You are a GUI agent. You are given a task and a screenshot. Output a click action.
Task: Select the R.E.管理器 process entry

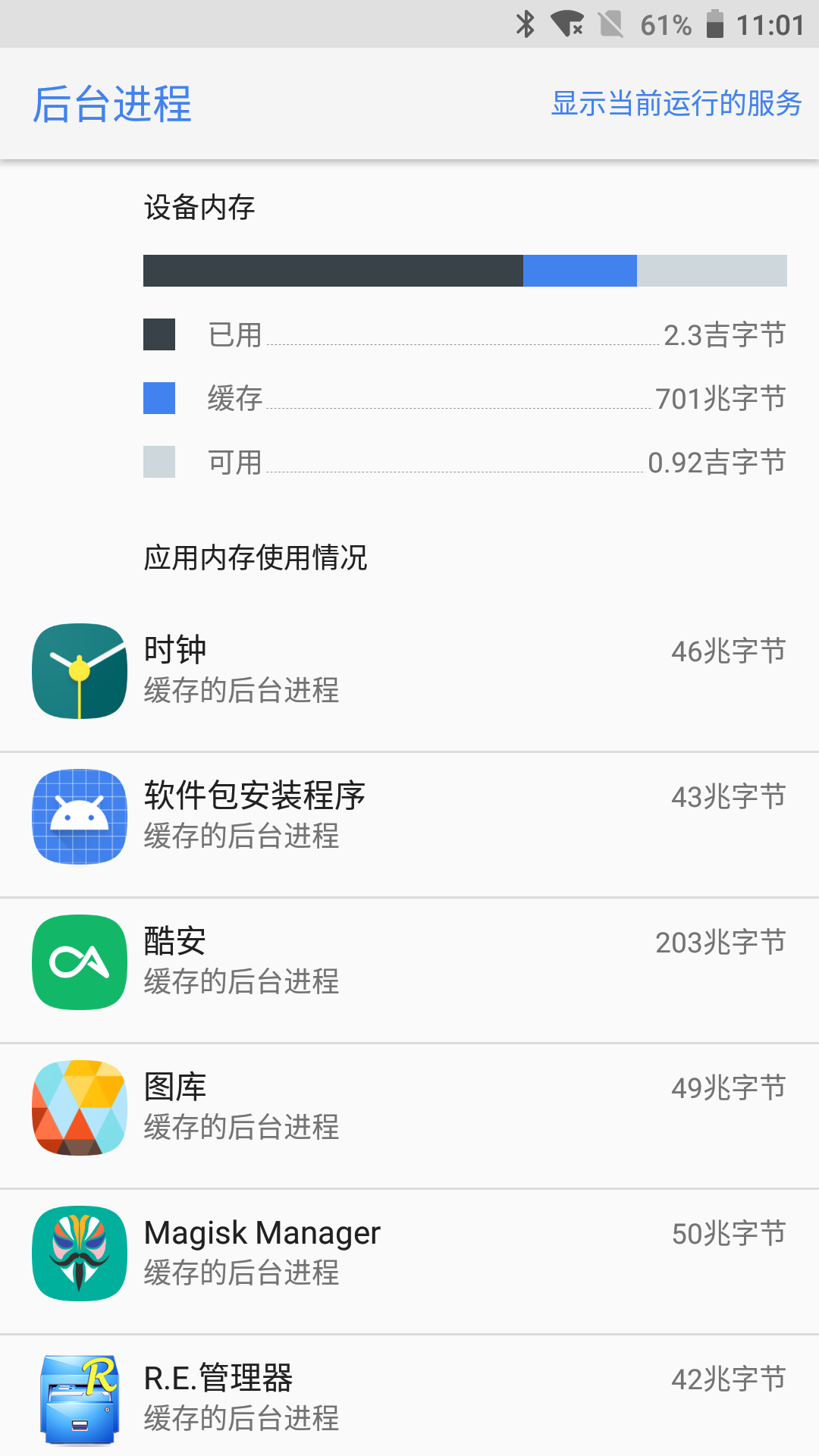click(x=409, y=1398)
